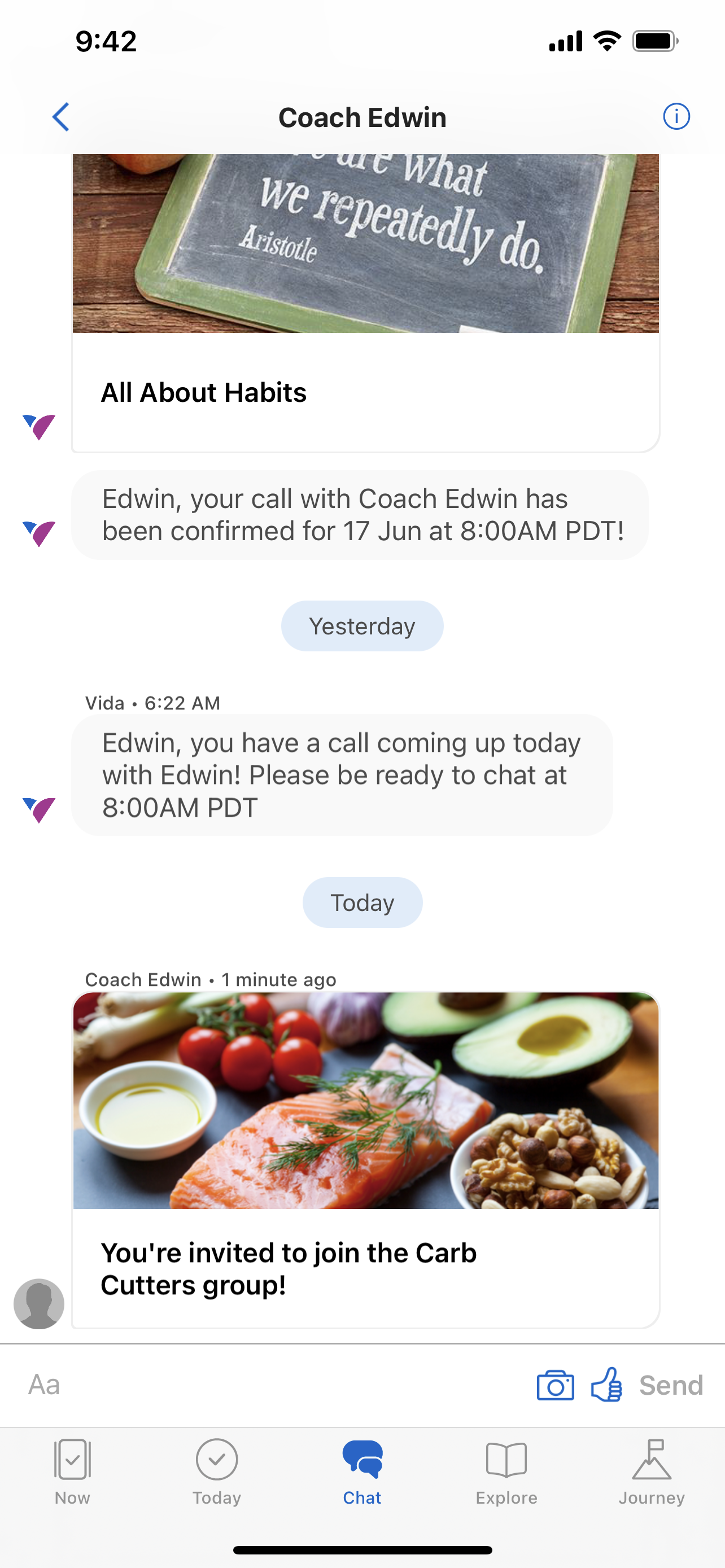Image resolution: width=725 pixels, height=1568 pixels.
Task: Open the Journey tab
Action: 652,1472
